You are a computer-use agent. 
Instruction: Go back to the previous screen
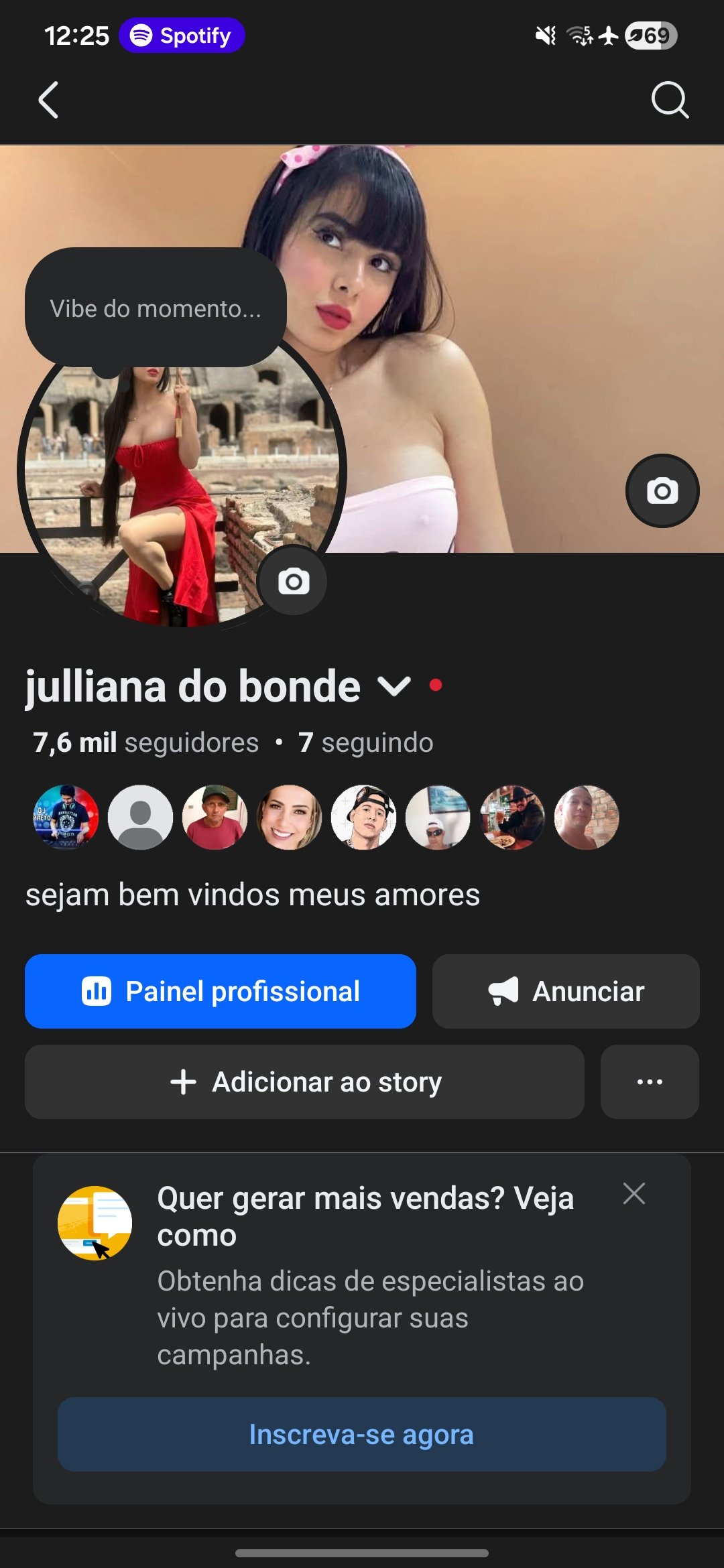(49, 101)
